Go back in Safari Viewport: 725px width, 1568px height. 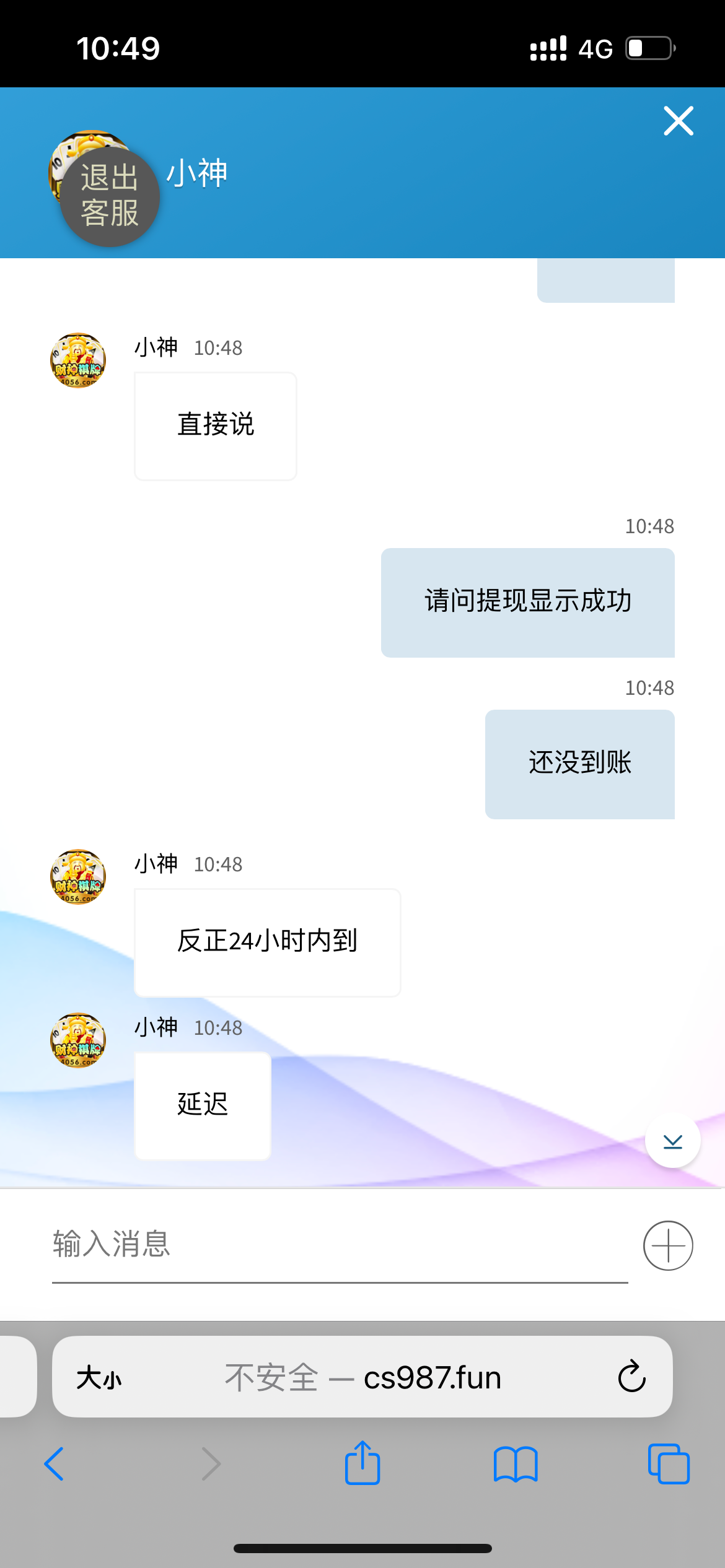55,1464
